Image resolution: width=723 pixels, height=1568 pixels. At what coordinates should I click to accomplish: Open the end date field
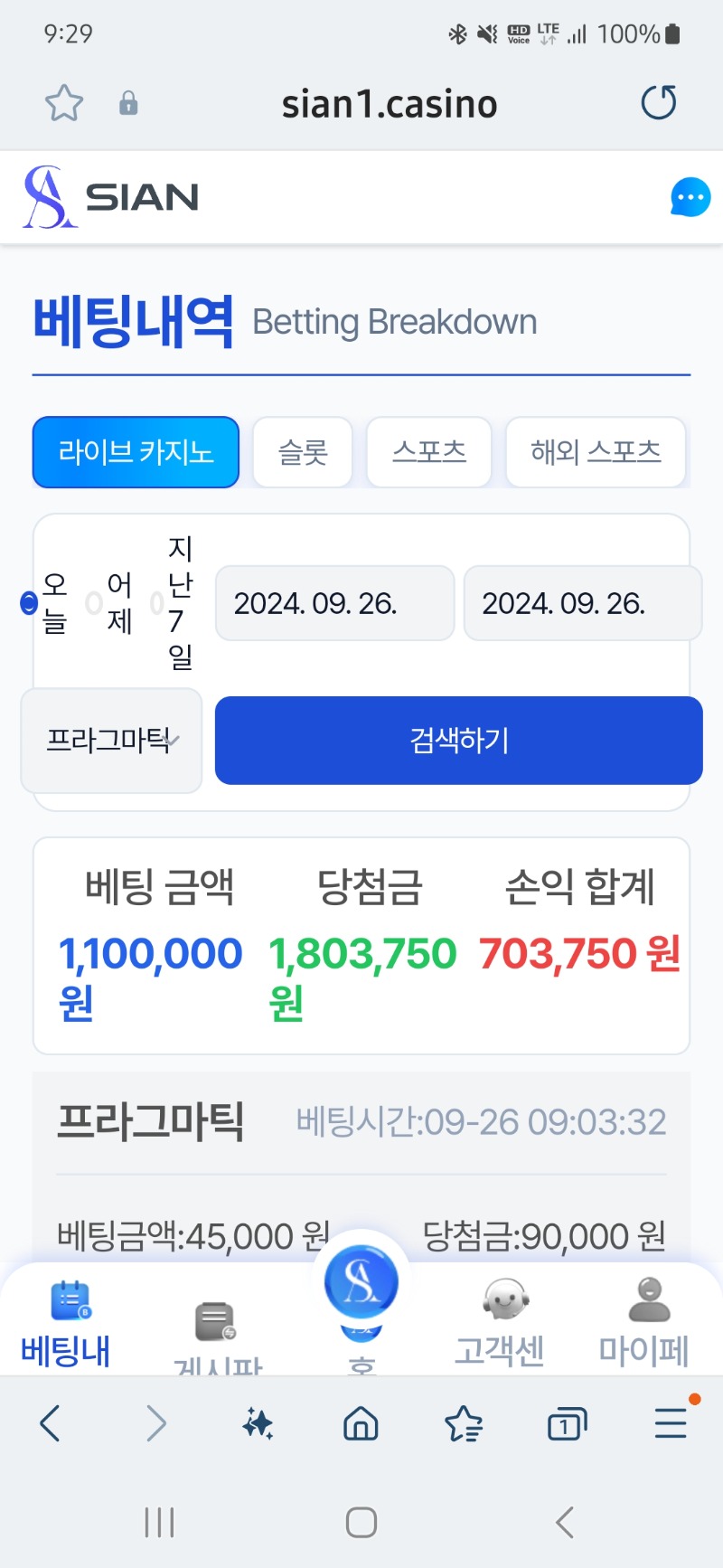coord(583,603)
